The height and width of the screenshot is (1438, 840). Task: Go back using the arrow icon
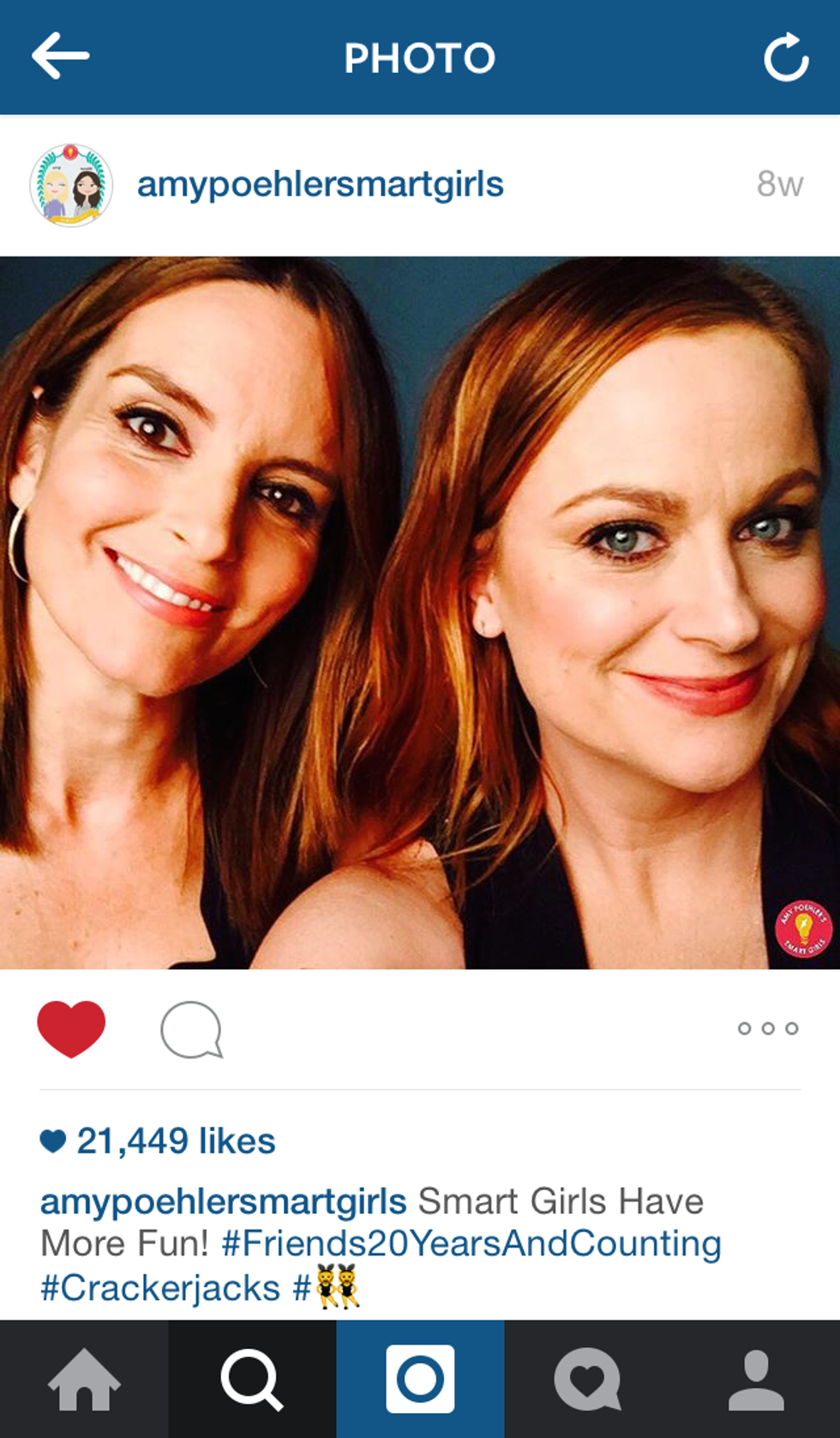point(61,57)
